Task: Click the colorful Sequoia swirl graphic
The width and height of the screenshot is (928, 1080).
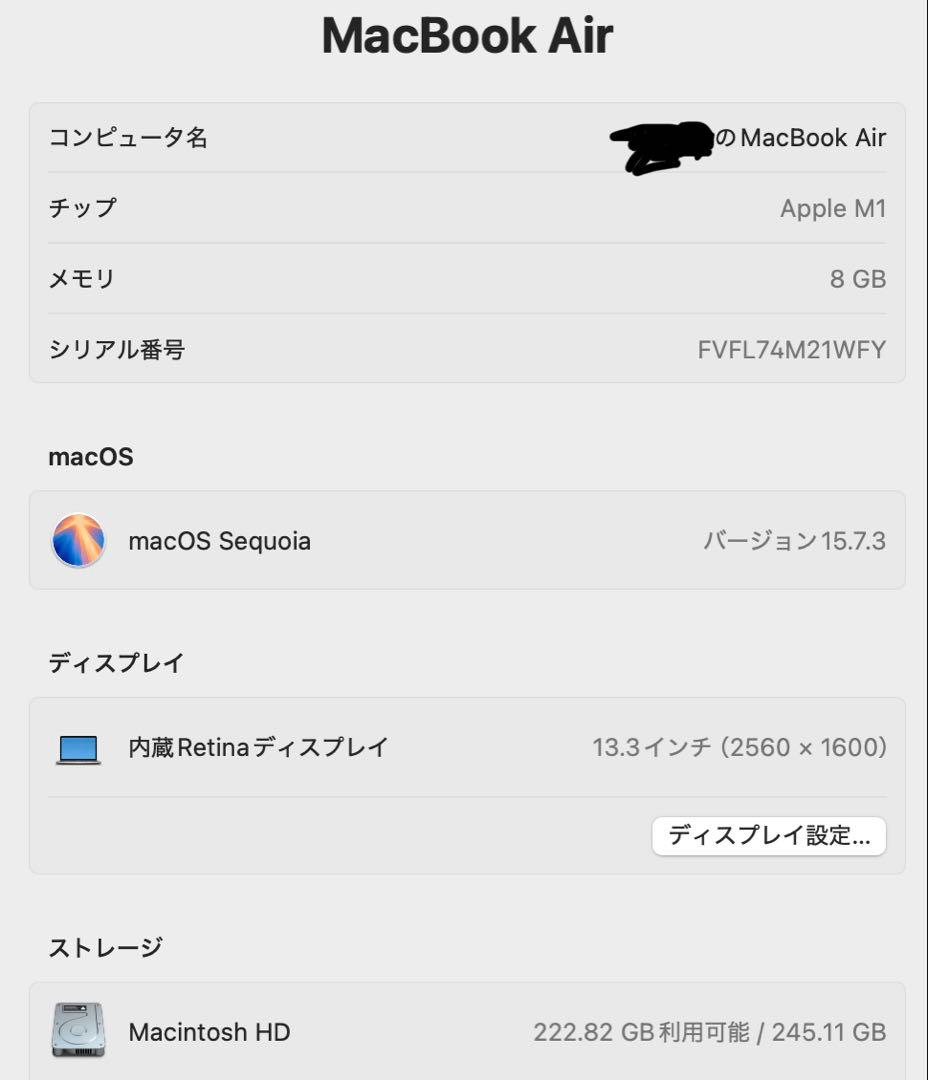Action: click(x=77, y=541)
